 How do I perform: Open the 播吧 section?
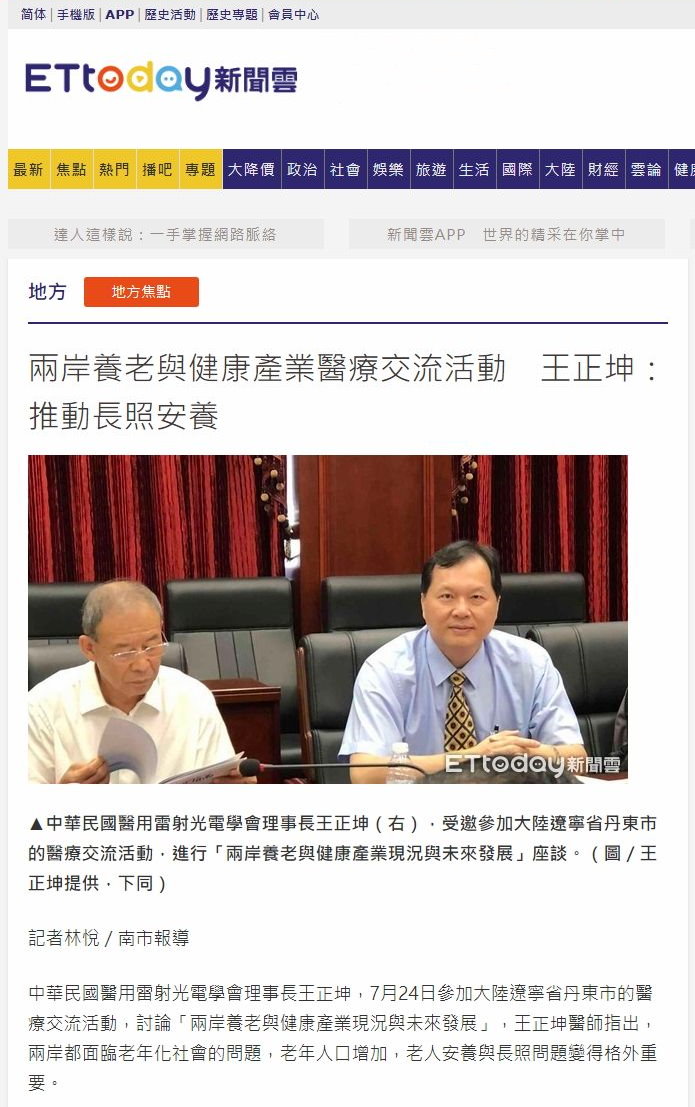157,170
